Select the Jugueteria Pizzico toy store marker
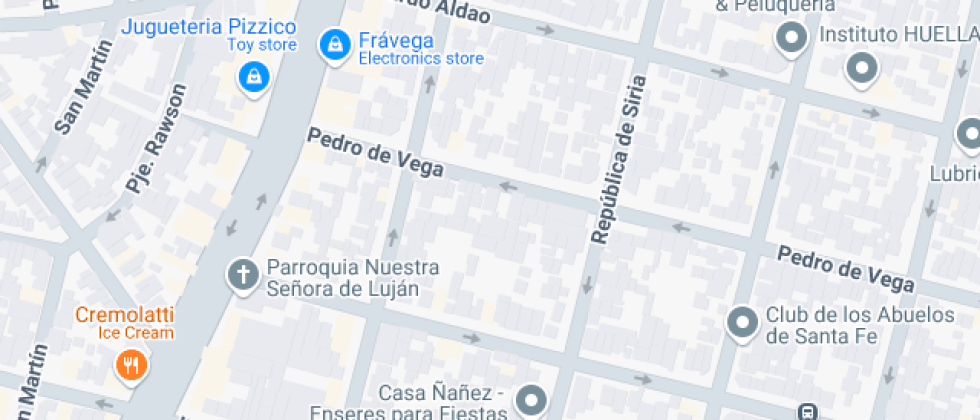The height and width of the screenshot is (420, 980). tap(254, 78)
